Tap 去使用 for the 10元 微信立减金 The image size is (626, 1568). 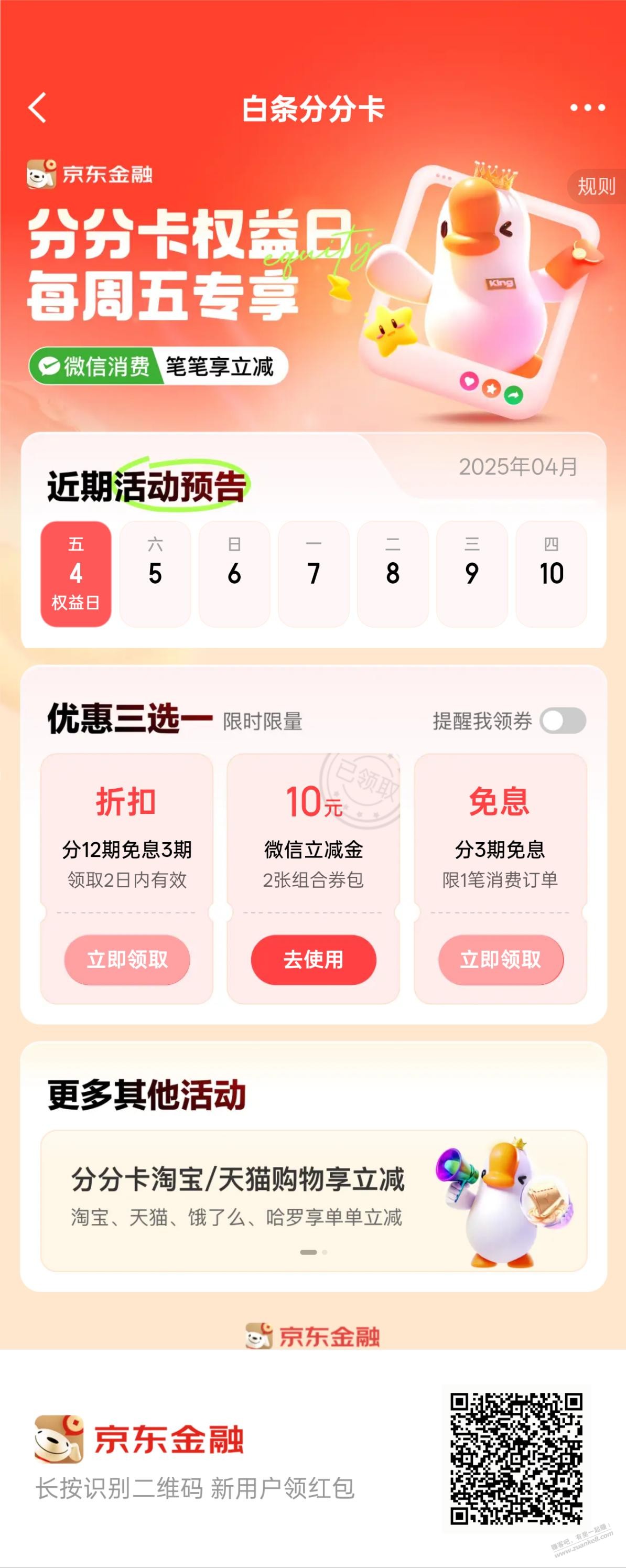(x=314, y=959)
